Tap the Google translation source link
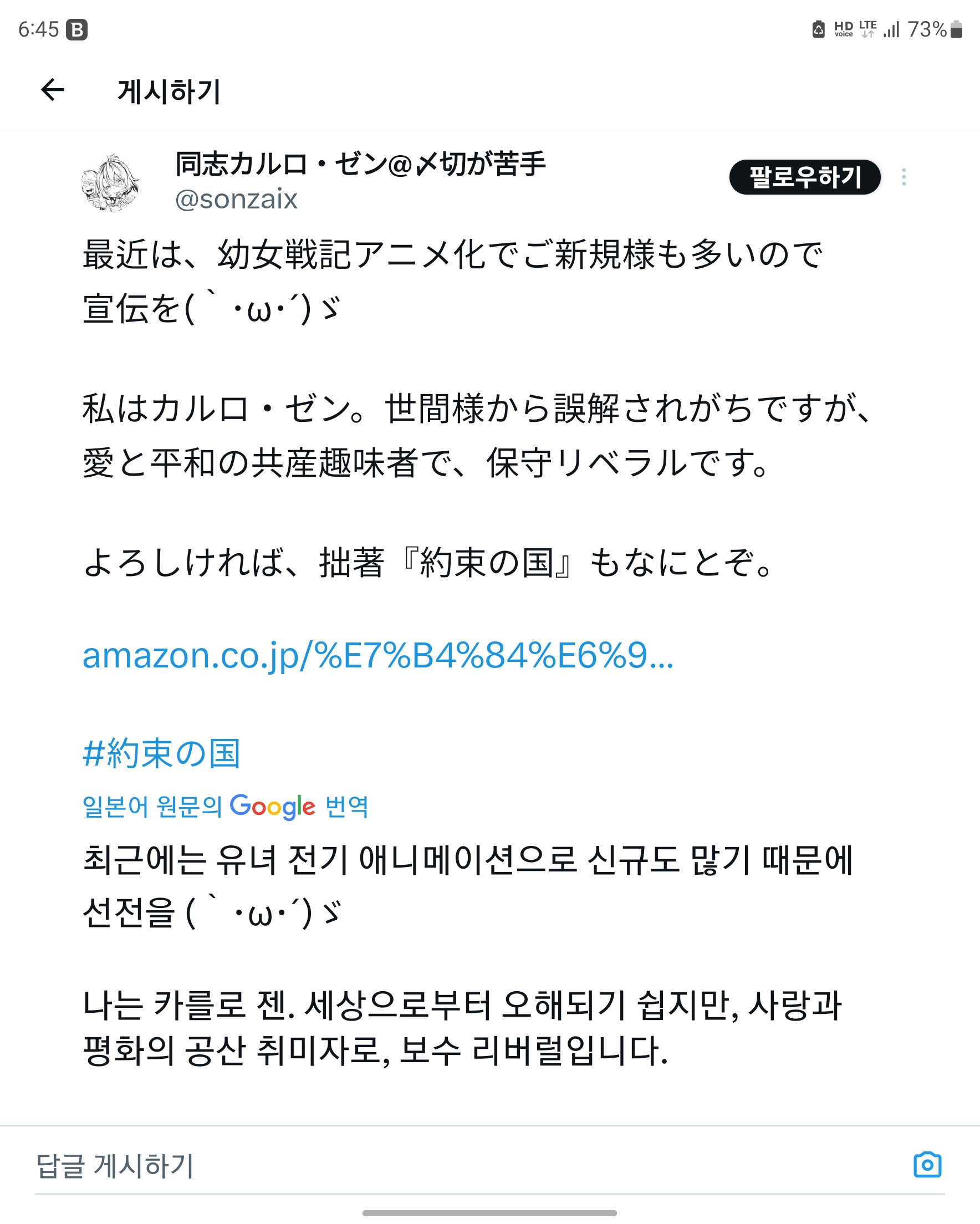The width and height of the screenshot is (980, 1224). coord(226,806)
